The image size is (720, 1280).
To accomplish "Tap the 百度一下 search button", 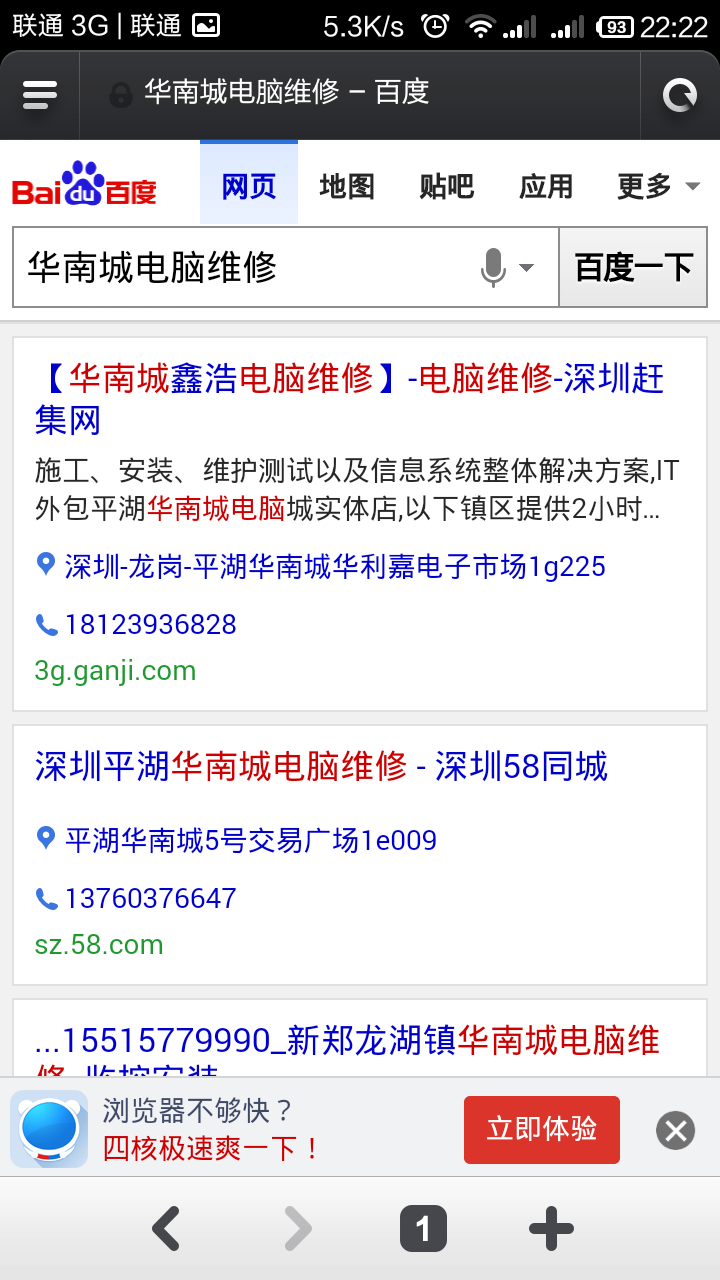I will pos(633,267).
